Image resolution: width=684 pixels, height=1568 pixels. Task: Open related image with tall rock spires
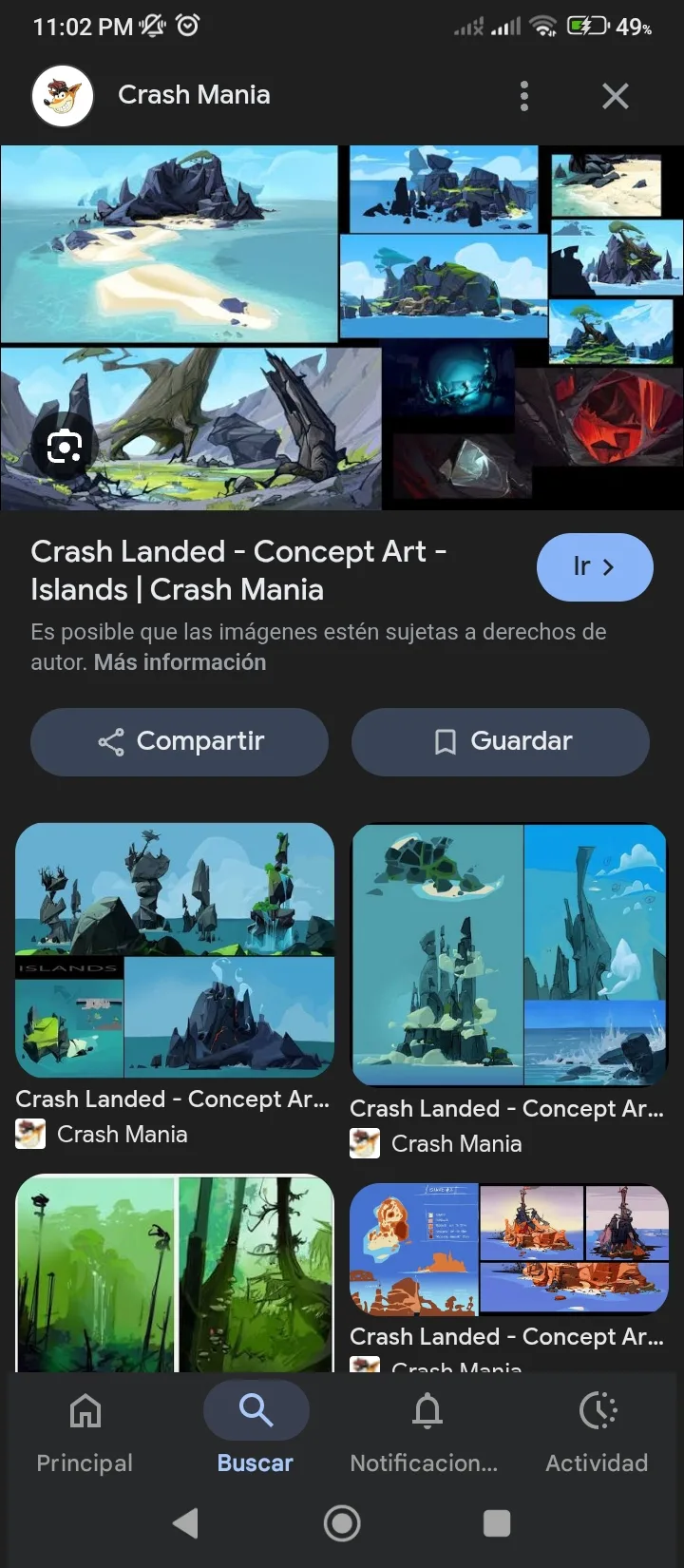[509, 955]
